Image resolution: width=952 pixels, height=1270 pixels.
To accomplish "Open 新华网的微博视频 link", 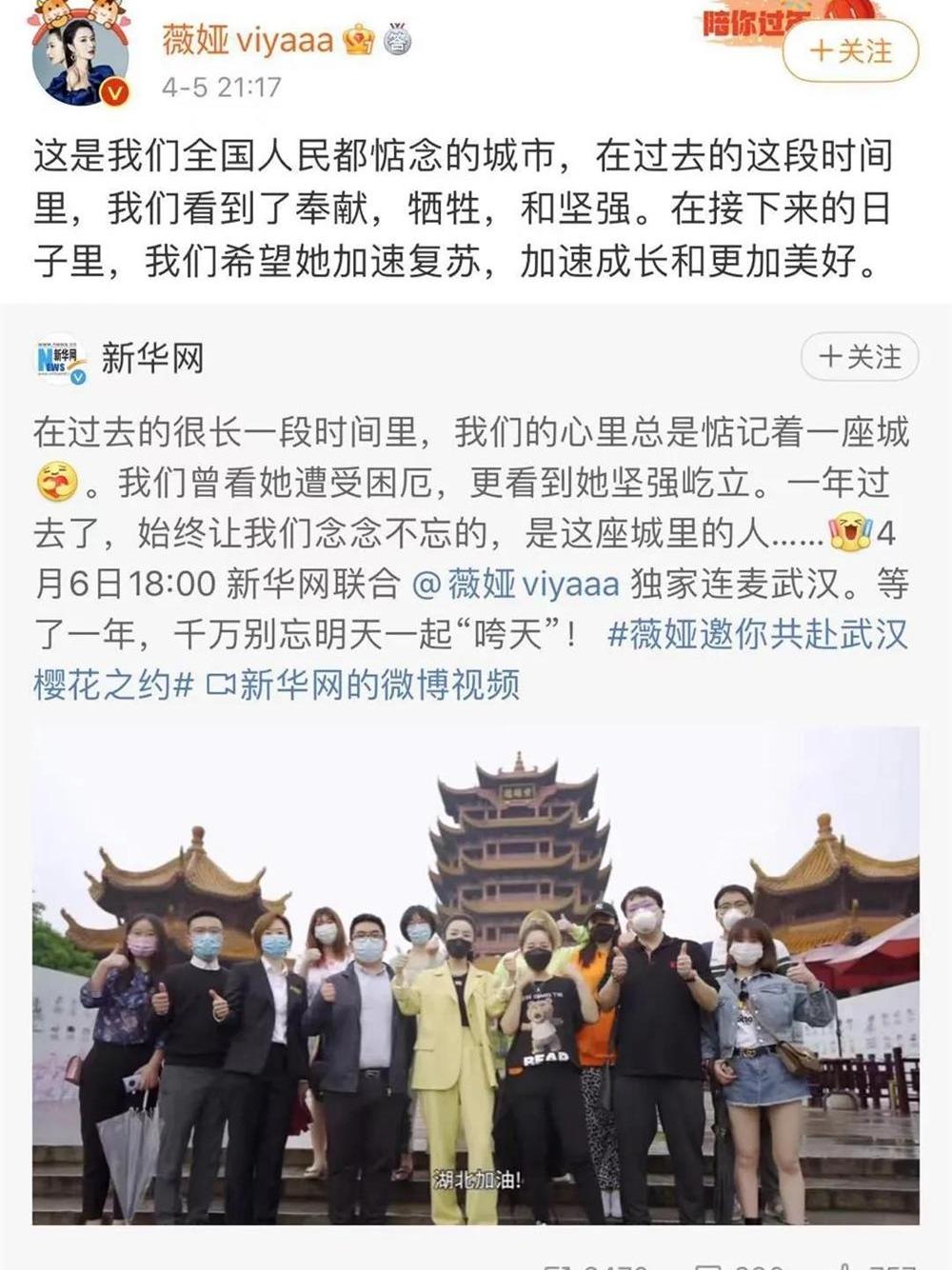I will click(364, 685).
